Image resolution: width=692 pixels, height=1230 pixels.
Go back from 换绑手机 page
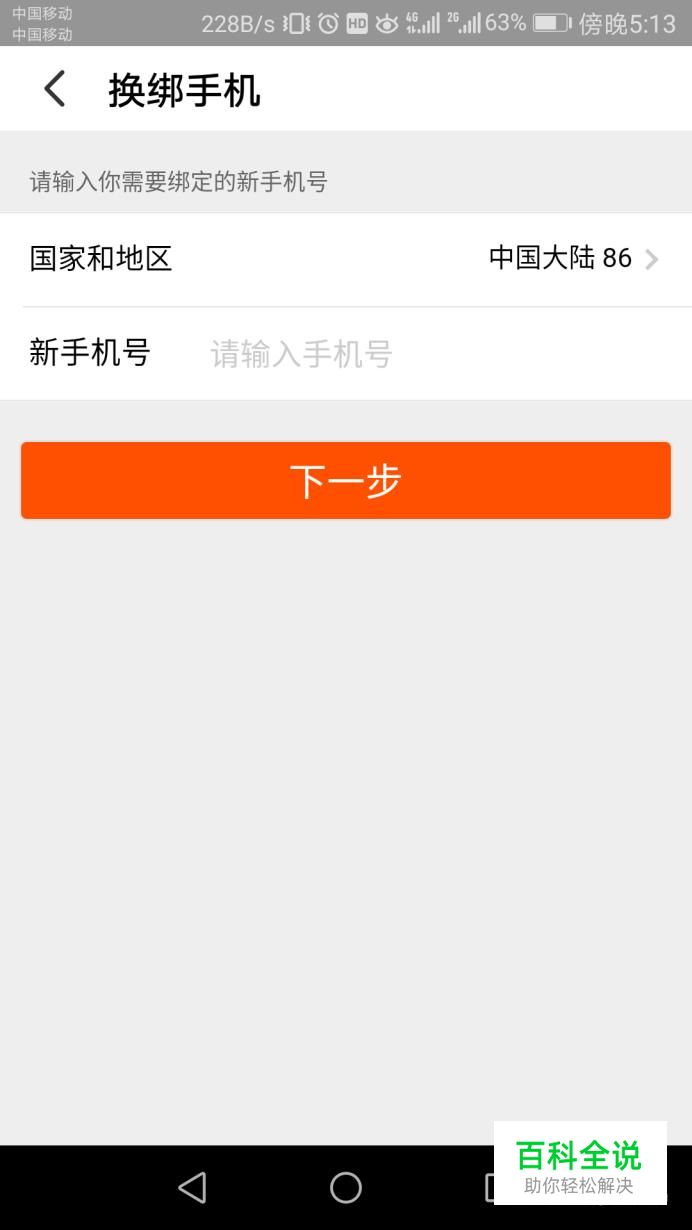pyautogui.click(x=55, y=89)
